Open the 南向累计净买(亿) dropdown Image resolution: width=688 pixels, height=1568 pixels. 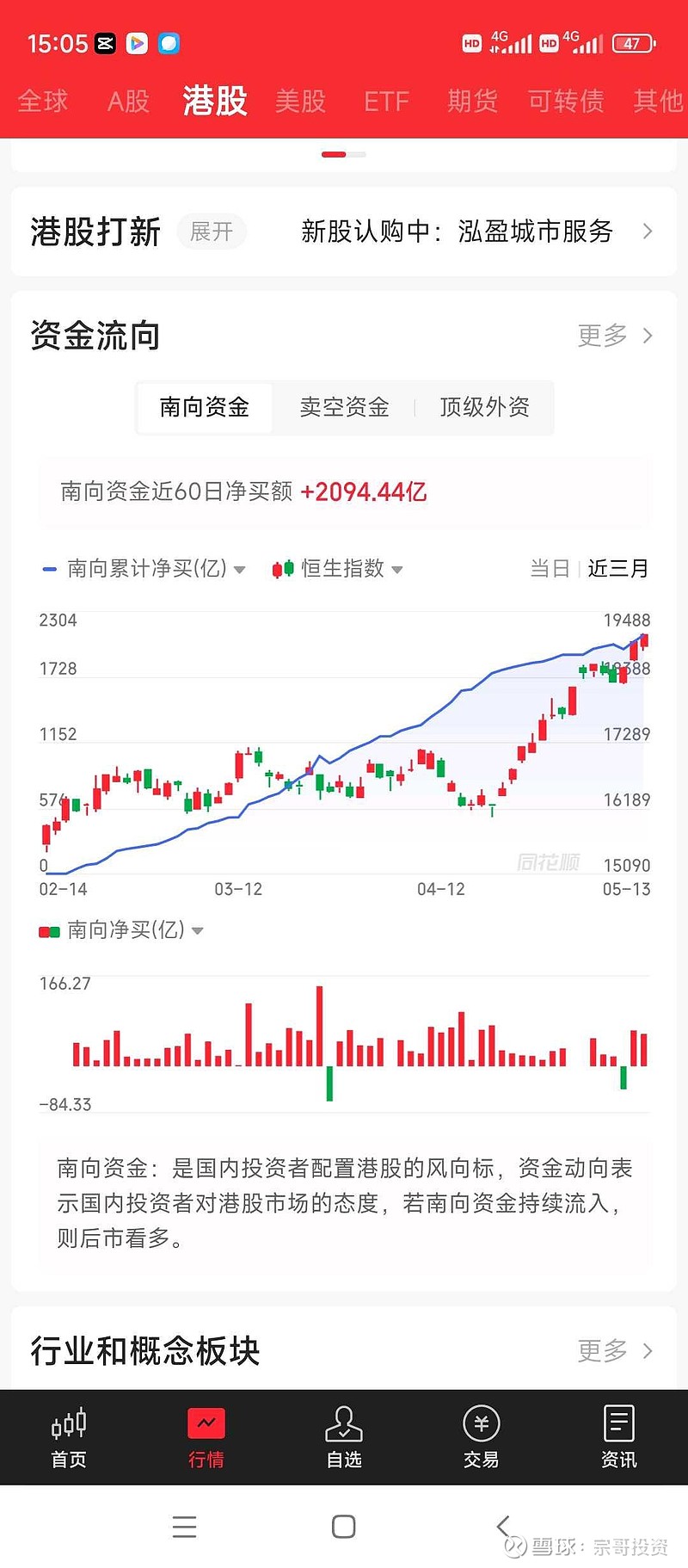144,569
